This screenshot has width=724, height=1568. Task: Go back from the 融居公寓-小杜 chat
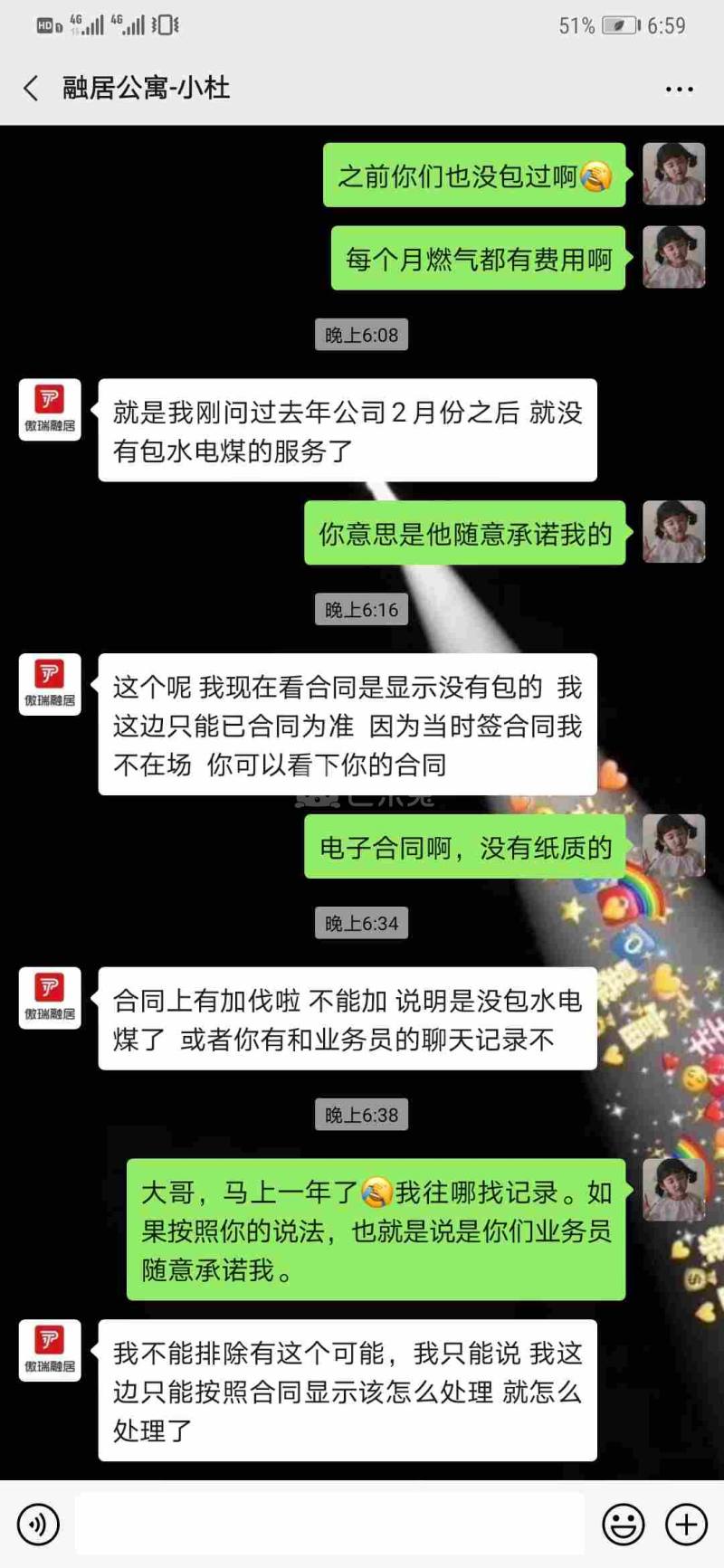(x=31, y=88)
